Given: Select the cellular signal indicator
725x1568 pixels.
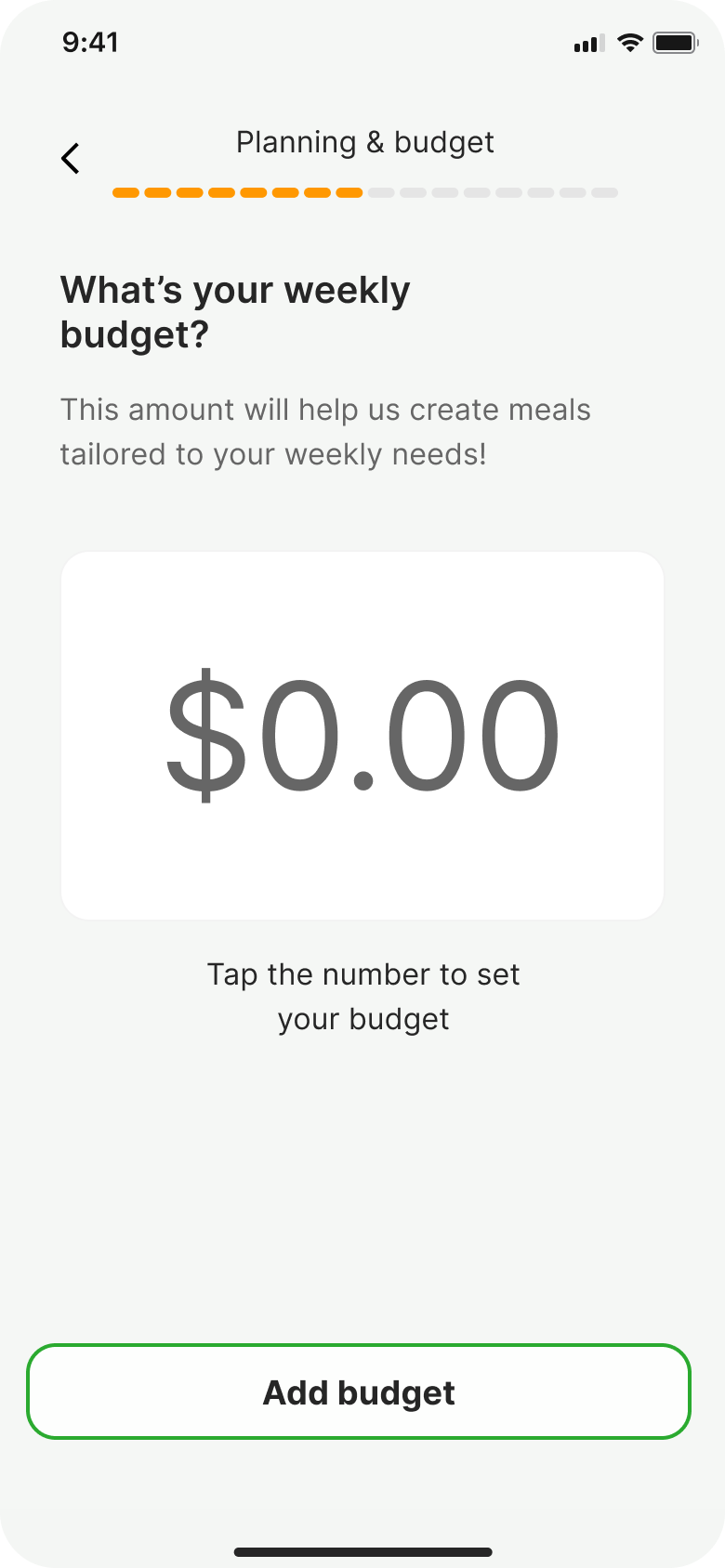Looking at the screenshot, I should [x=586, y=43].
